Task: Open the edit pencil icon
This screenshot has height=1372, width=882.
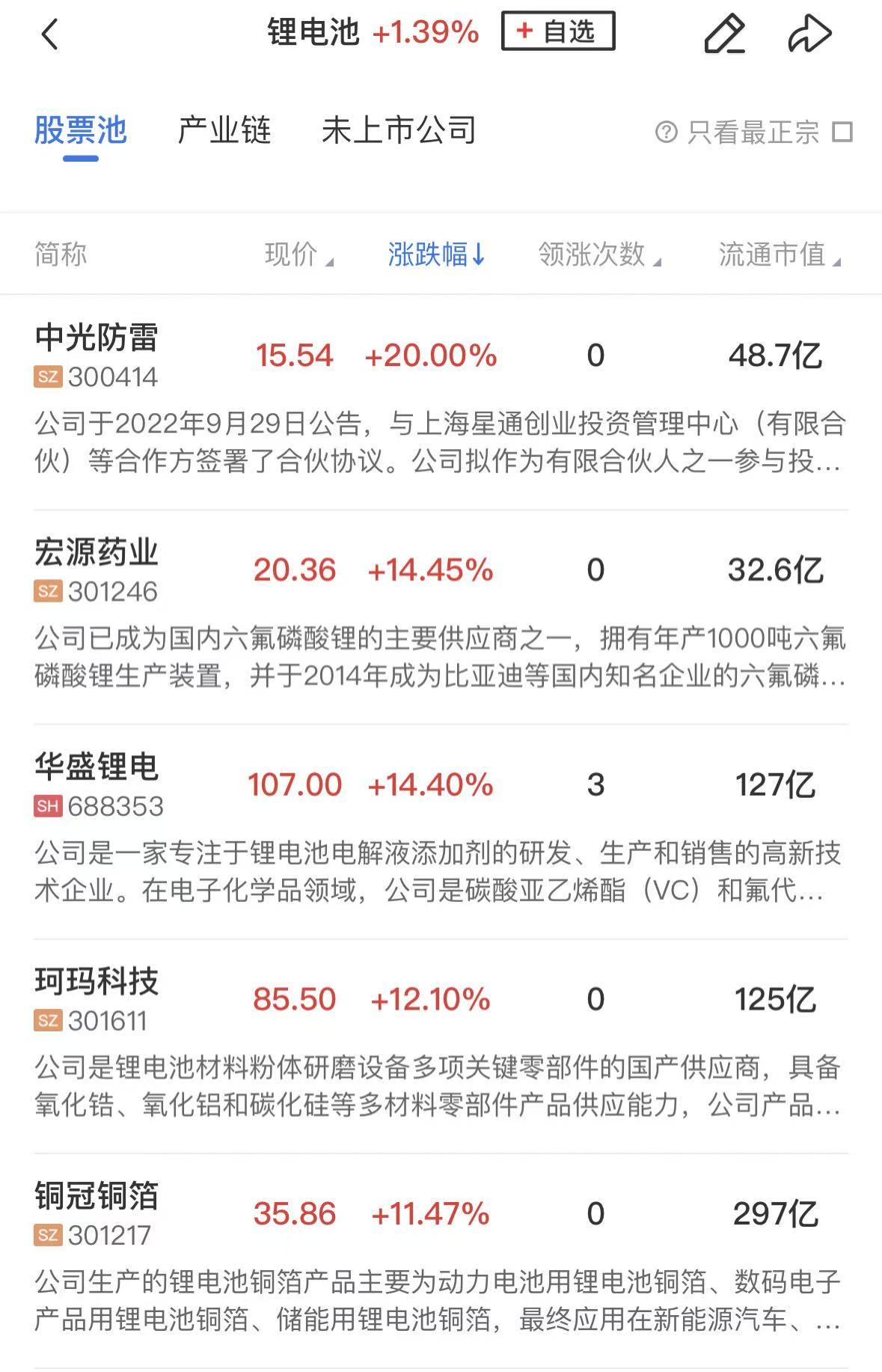Action: [x=724, y=34]
